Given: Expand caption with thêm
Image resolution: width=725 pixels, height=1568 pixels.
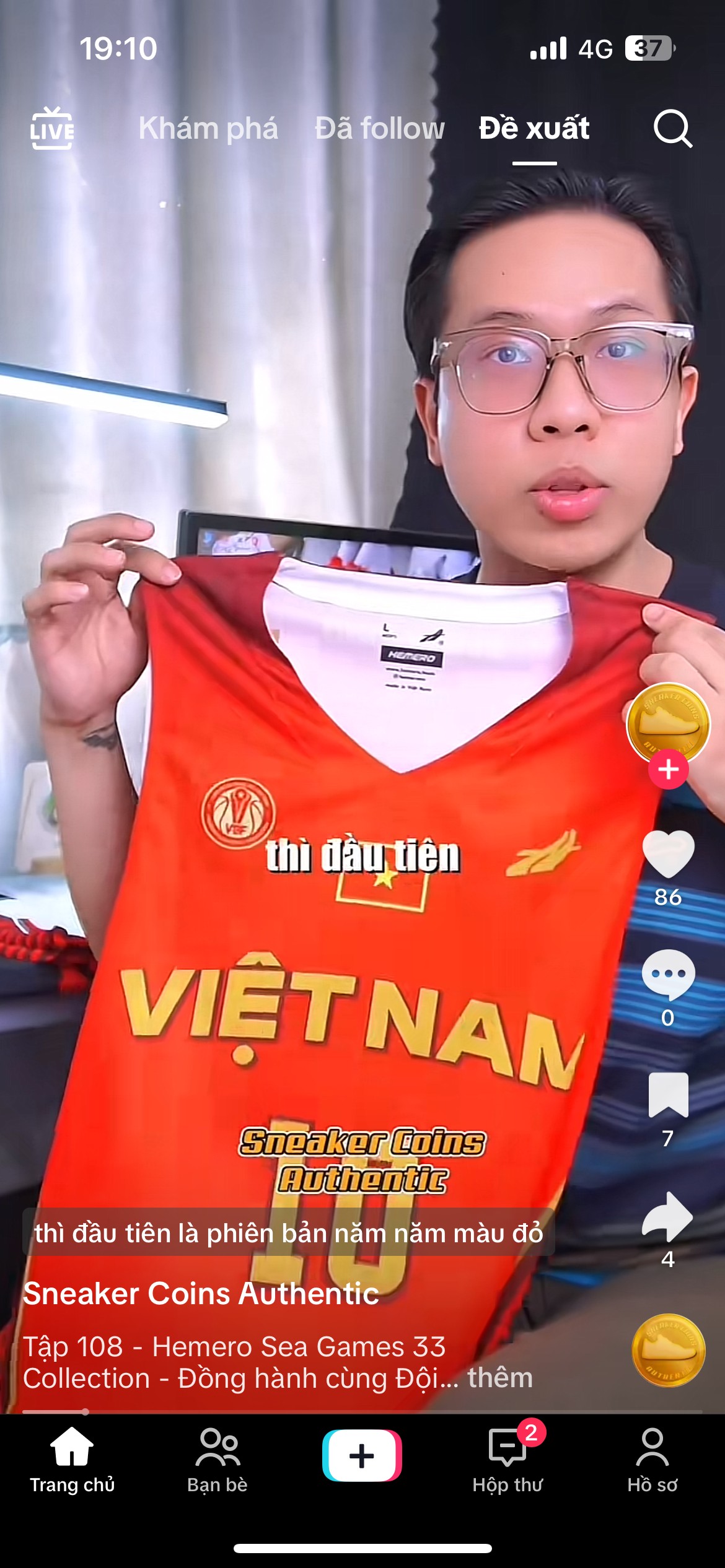Looking at the screenshot, I should pyautogui.click(x=500, y=1378).
